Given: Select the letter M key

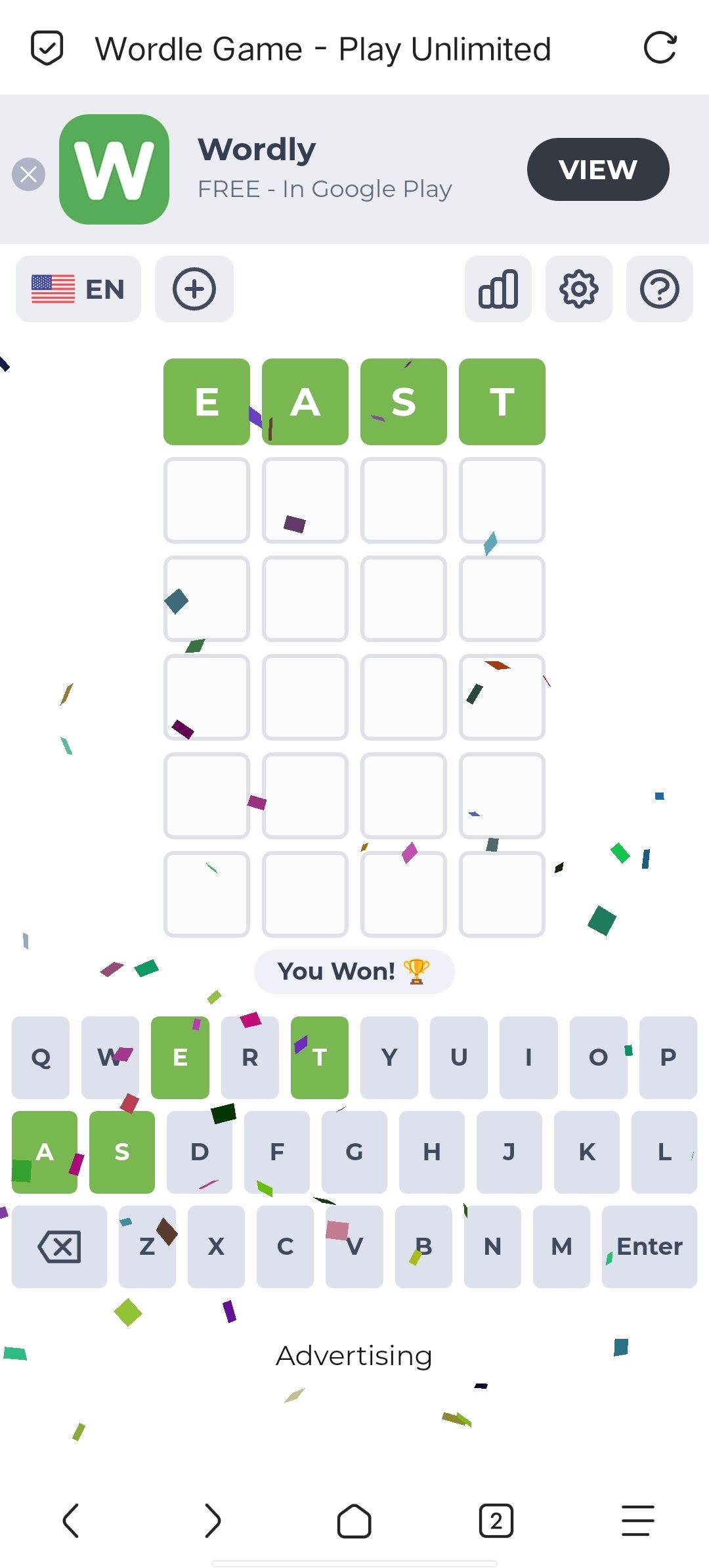Looking at the screenshot, I should tap(561, 1246).
